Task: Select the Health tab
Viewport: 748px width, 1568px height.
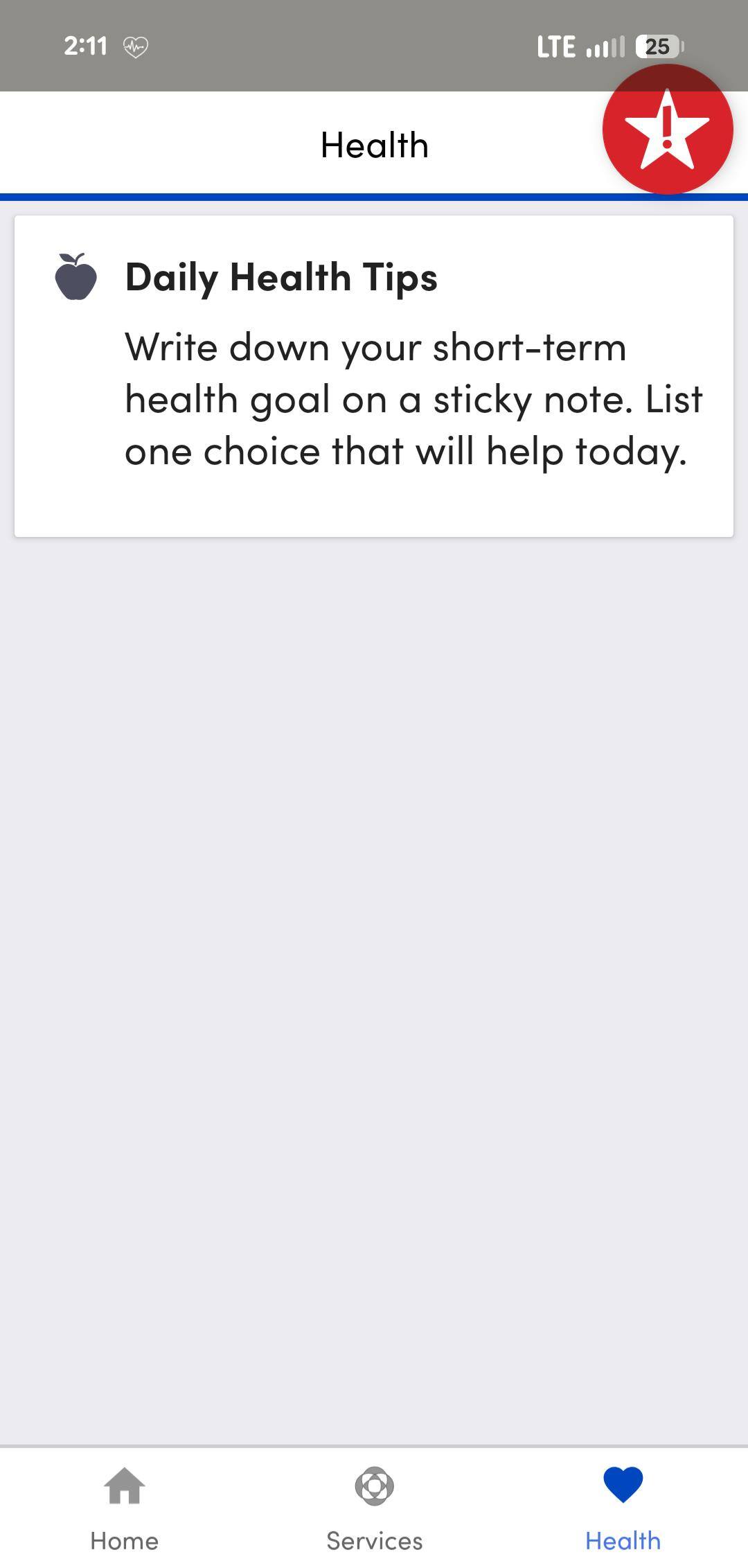Action: click(623, 1508)
